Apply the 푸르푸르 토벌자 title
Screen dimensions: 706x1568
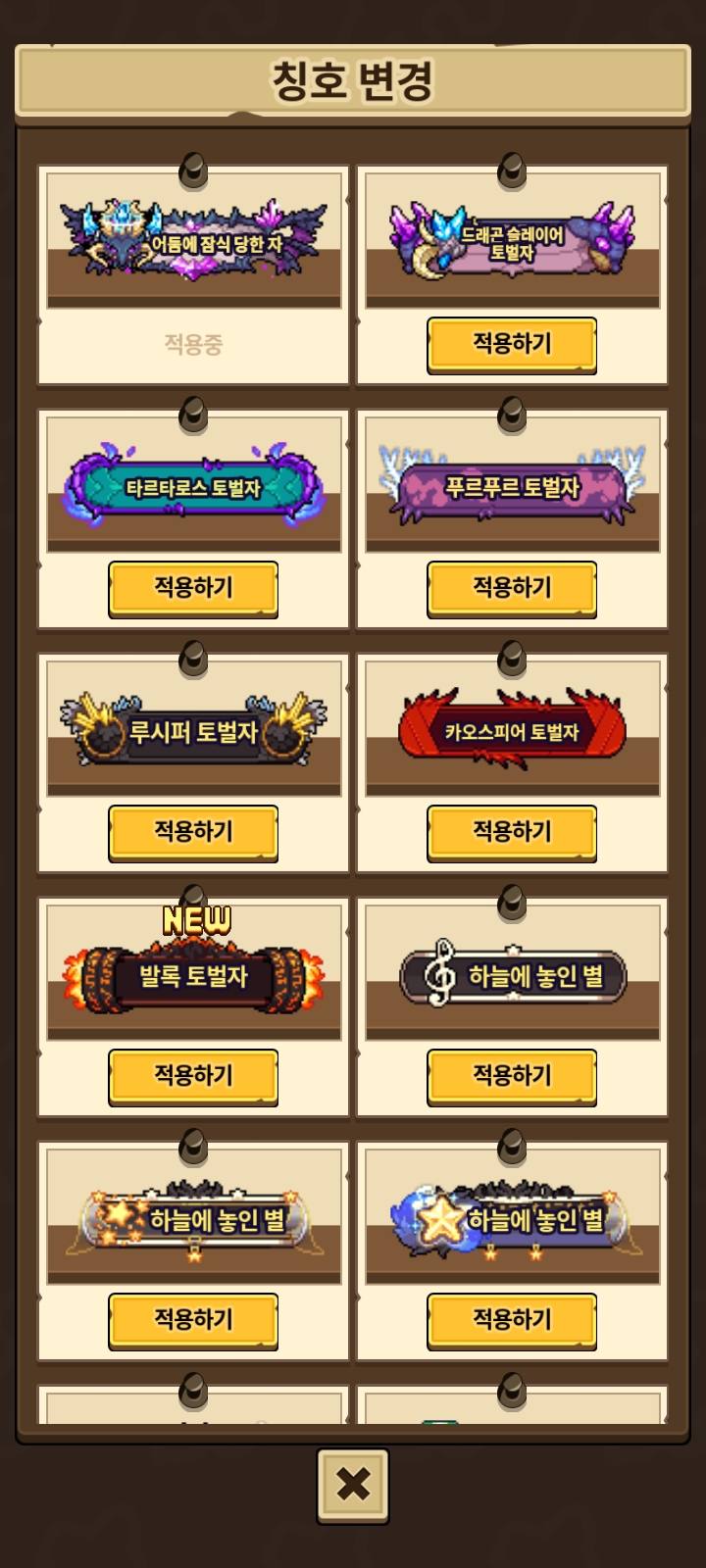511,588
